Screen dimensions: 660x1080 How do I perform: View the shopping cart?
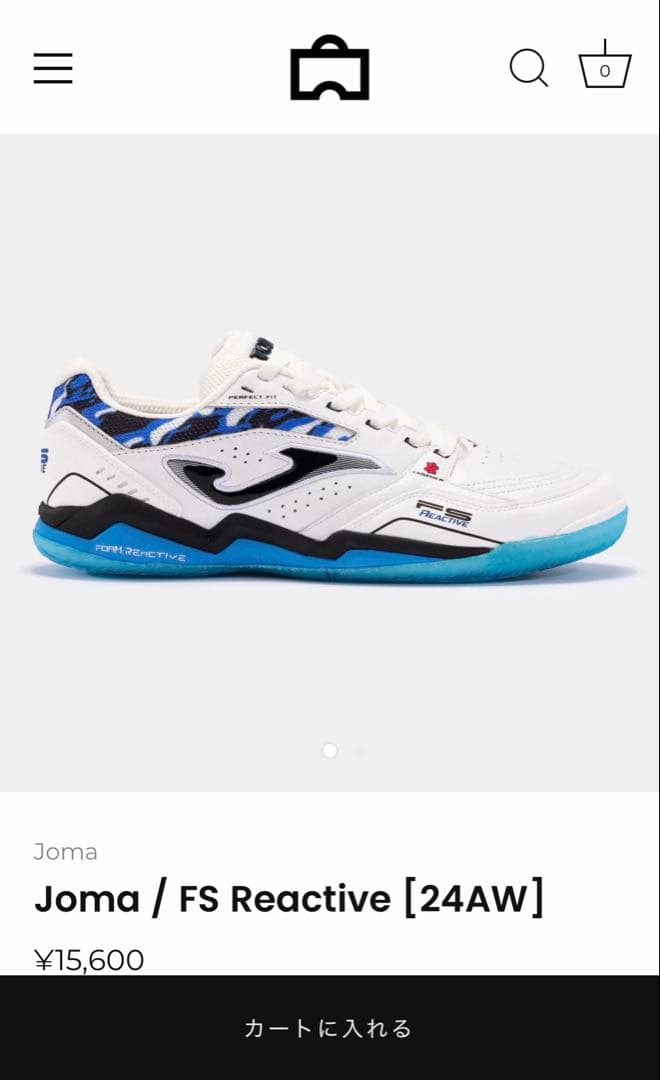click(x=604, y=67)
